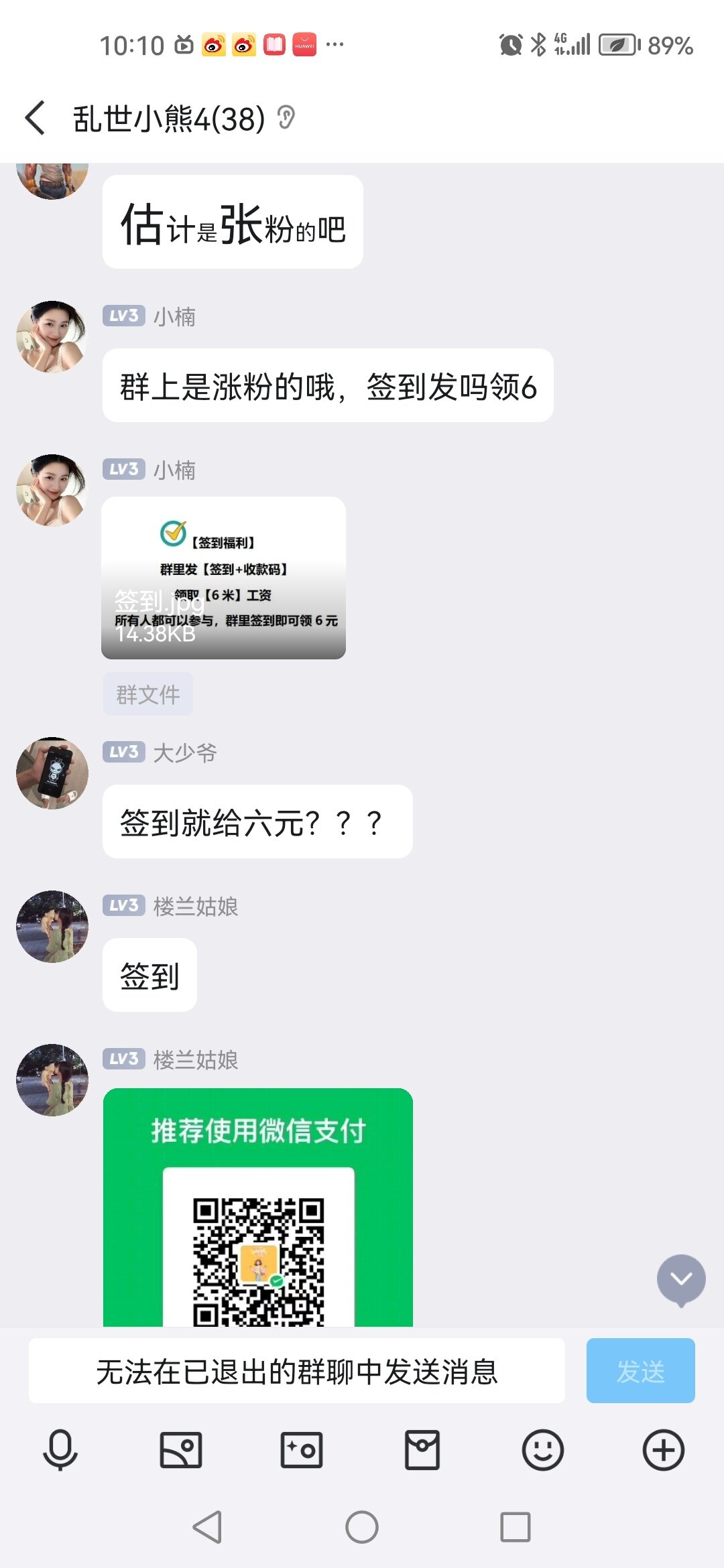
Task: Open the camera capture option
Action: 302,1450
